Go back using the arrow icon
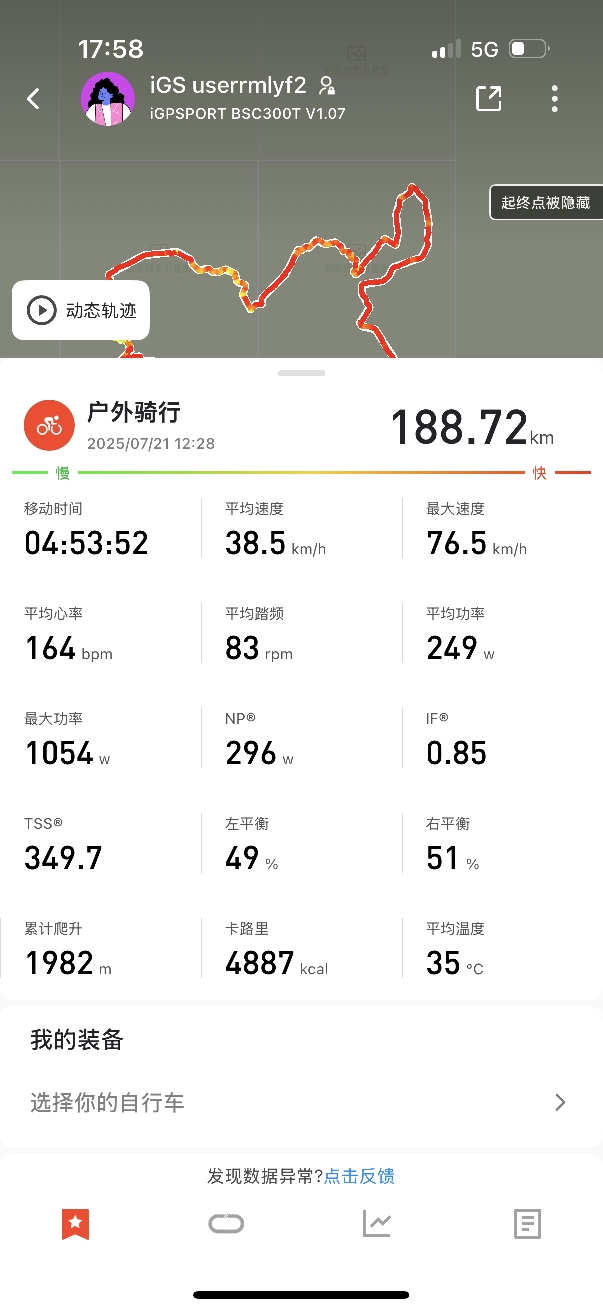Image resolution: width=603 pixels, height=1311 pixels. (x=33, y=99)
